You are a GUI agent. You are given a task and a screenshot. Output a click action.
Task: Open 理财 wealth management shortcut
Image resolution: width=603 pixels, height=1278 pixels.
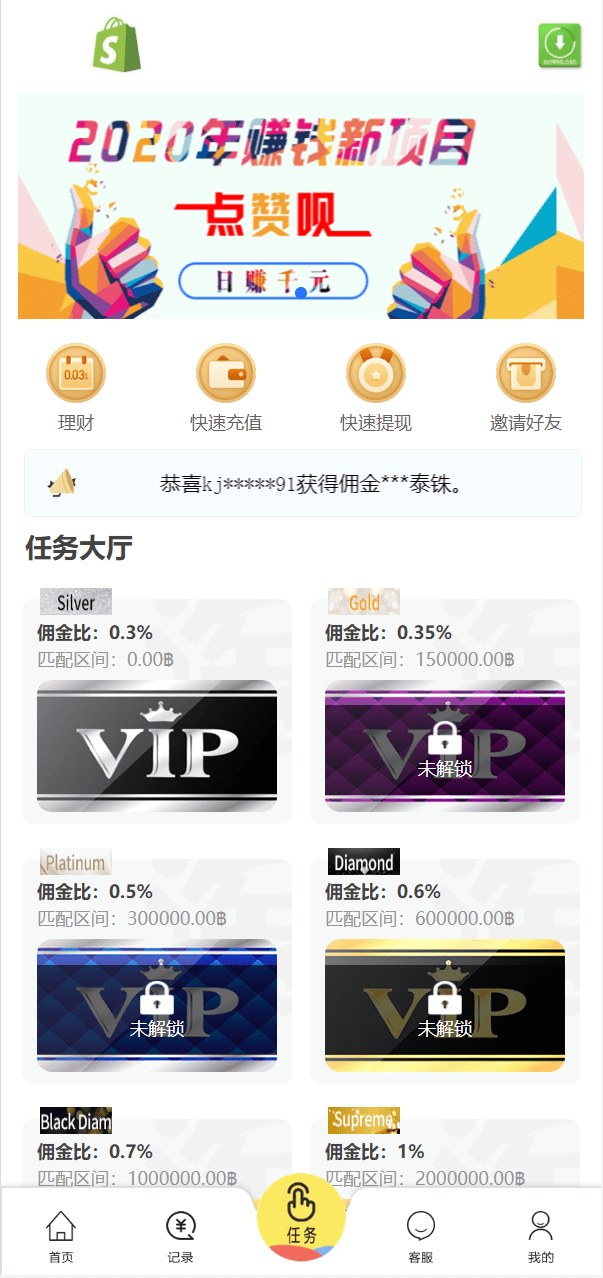(76, 387)
